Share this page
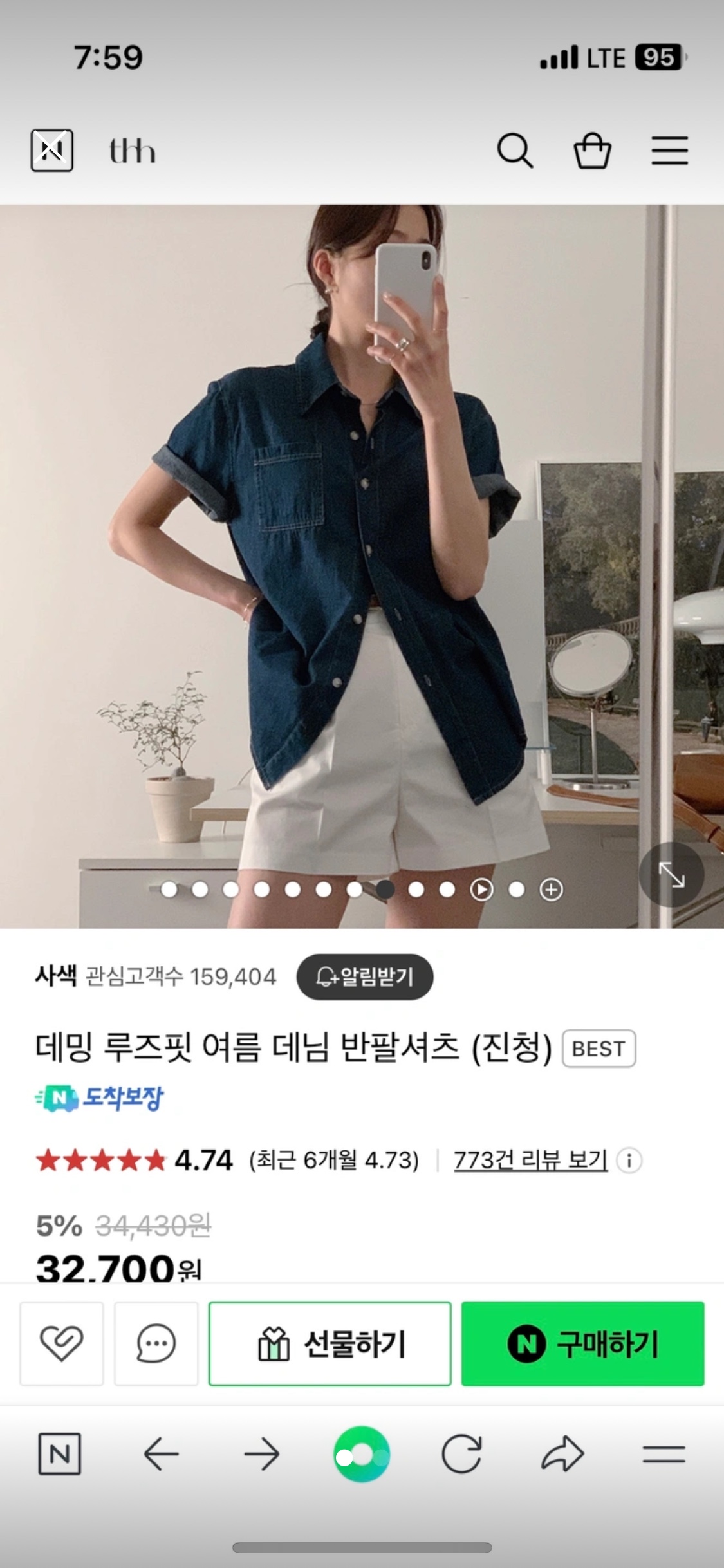724x1568 pixels. [x=562, y=1454]
